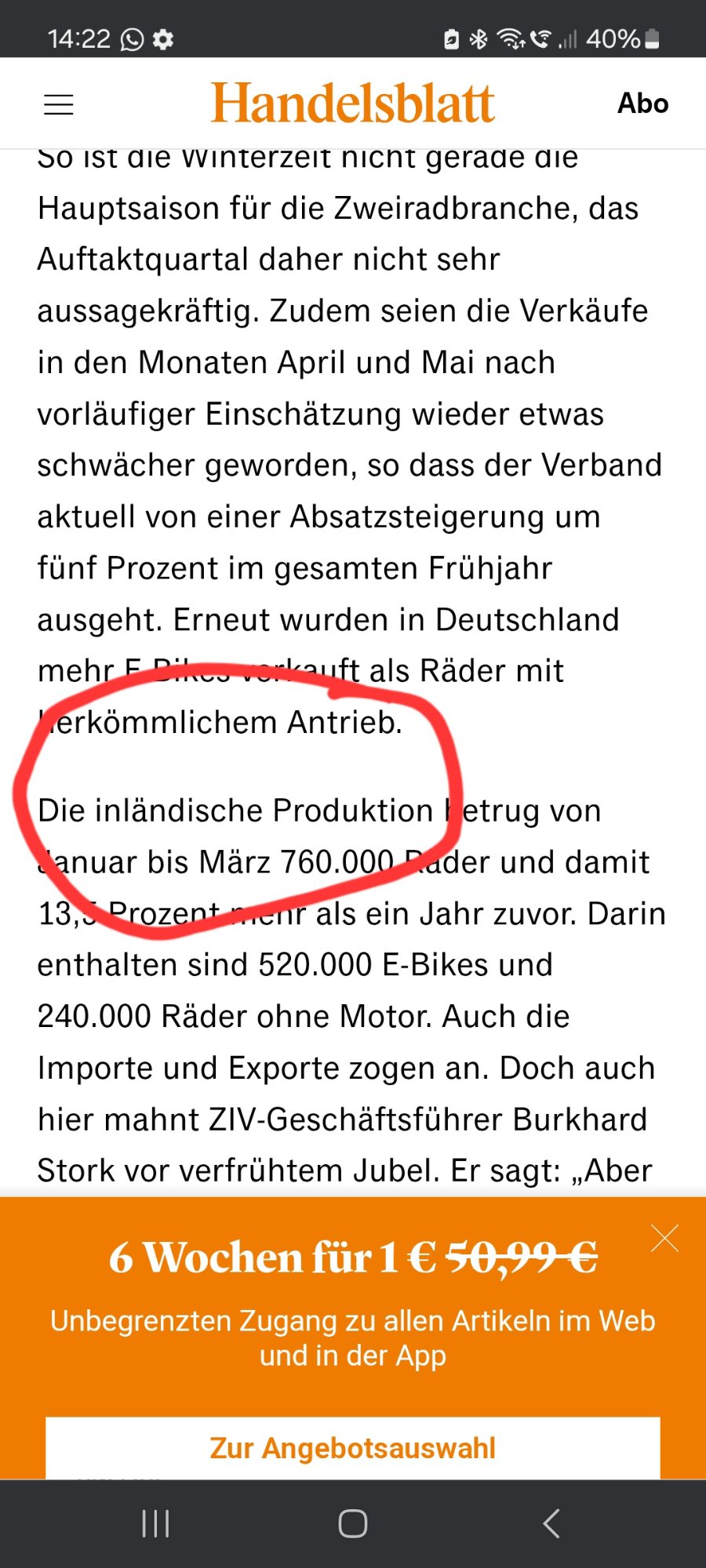Image resolution: width=706 pixels, height=1568 pixels.
Task: Open the recent apps overview
Action: [x=155, y=1523]
